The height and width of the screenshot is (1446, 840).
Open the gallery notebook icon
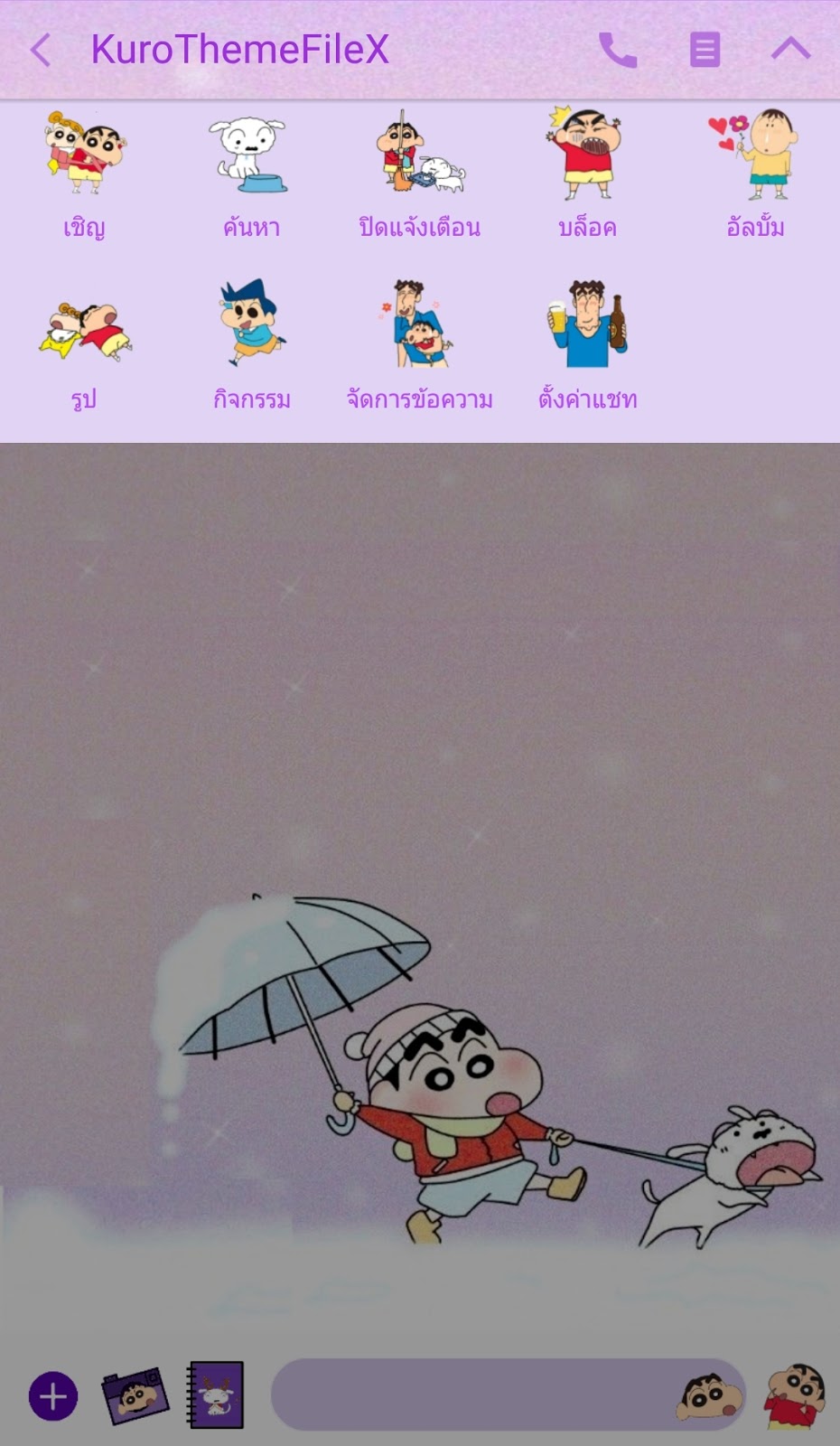216,1395
